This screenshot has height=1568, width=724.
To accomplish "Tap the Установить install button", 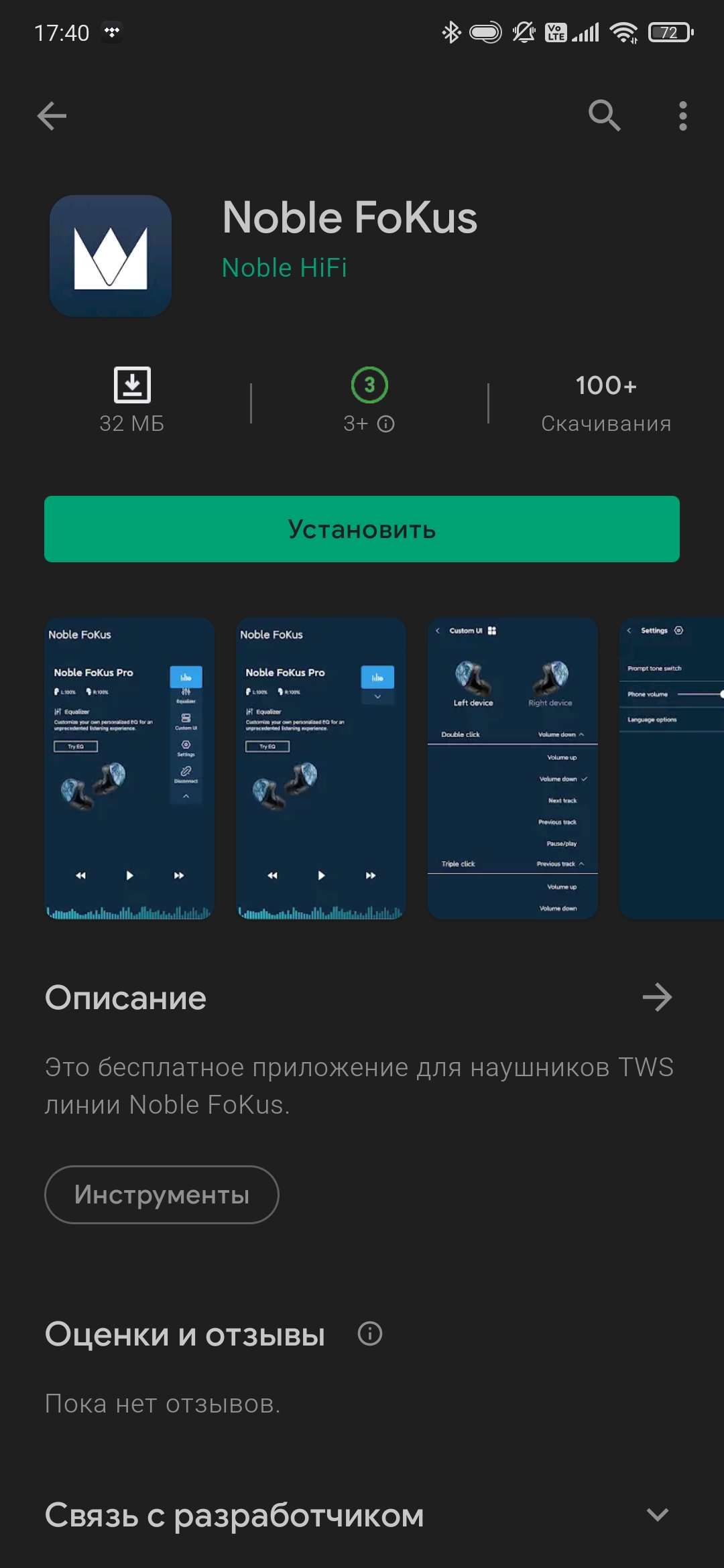I will coord(362,529).
